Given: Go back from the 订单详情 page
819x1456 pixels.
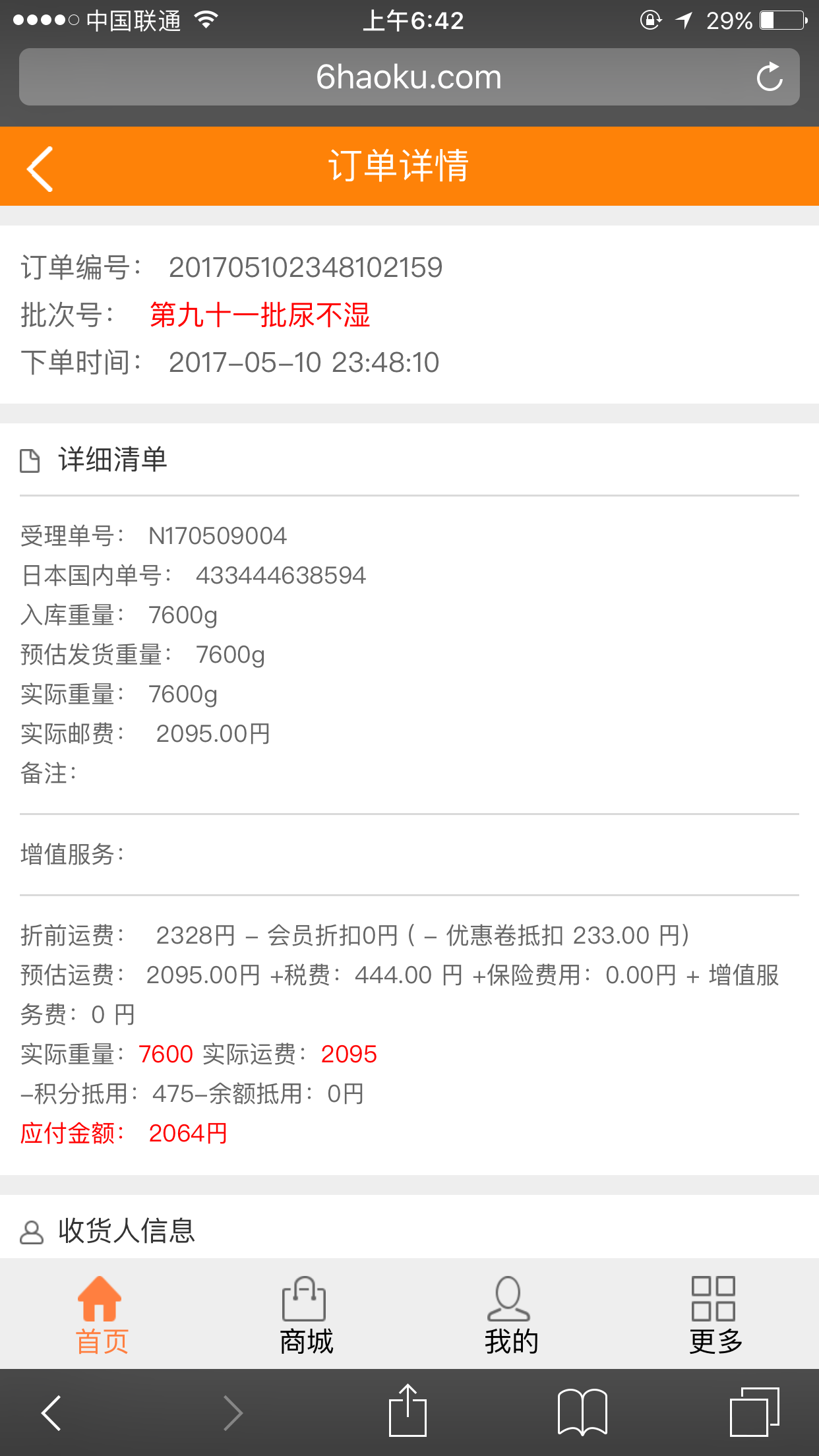Looking at the screenshot, I should tap(41, 169).
